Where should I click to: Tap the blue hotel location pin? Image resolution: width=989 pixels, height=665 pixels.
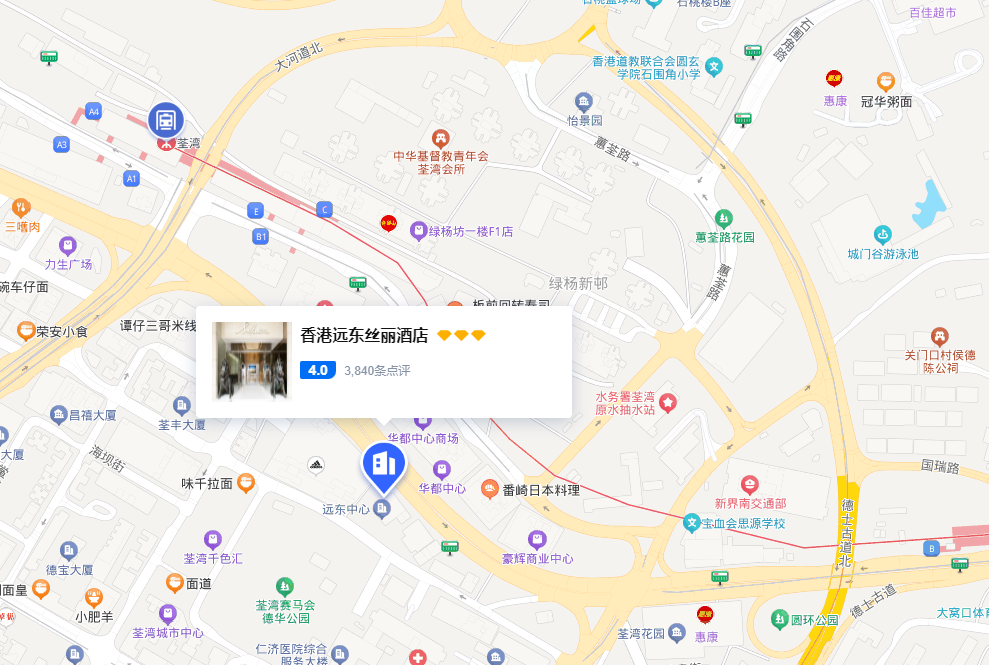coord(383,465)
